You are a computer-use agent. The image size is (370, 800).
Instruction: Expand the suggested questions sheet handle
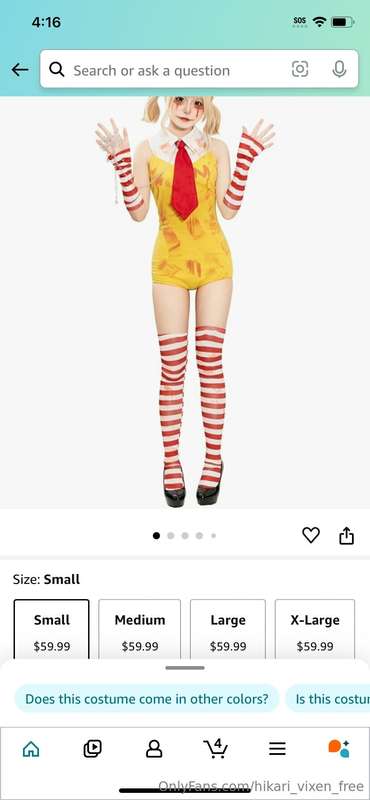tap(185, 668)
